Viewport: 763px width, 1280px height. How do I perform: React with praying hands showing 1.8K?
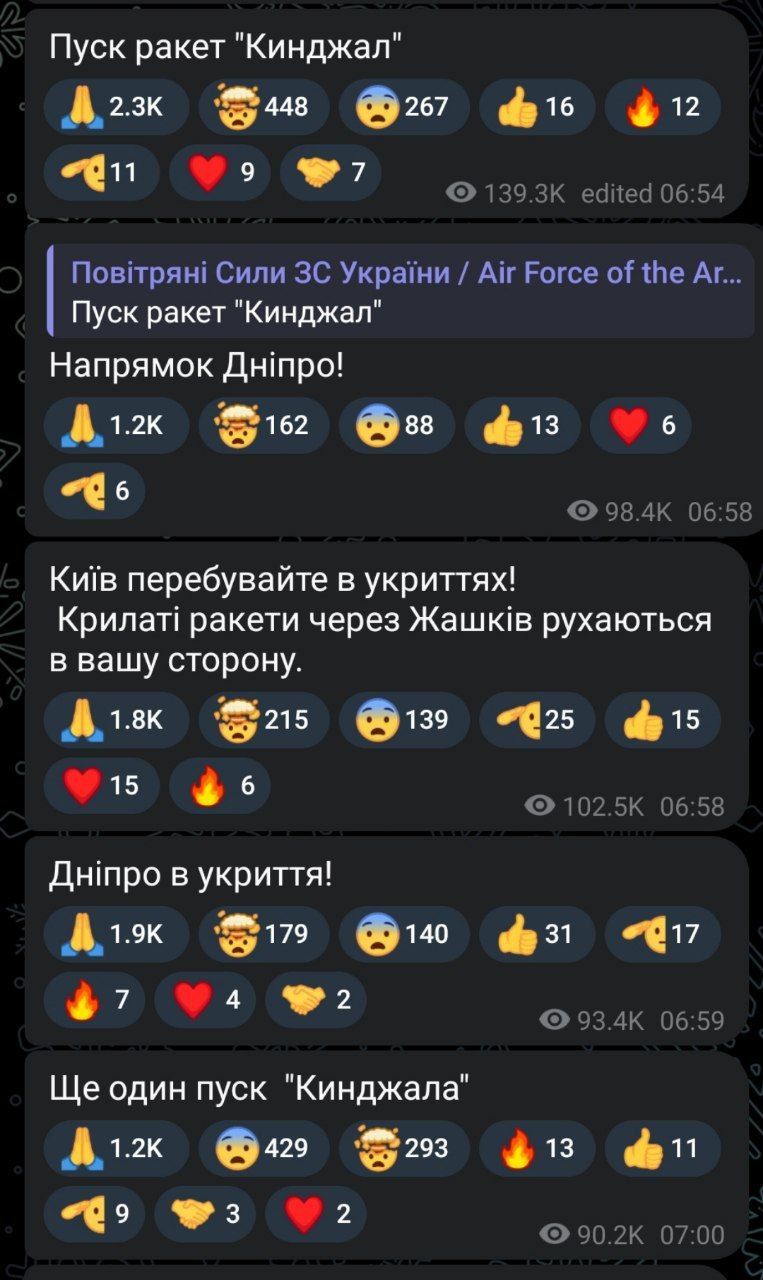(116, 720)
